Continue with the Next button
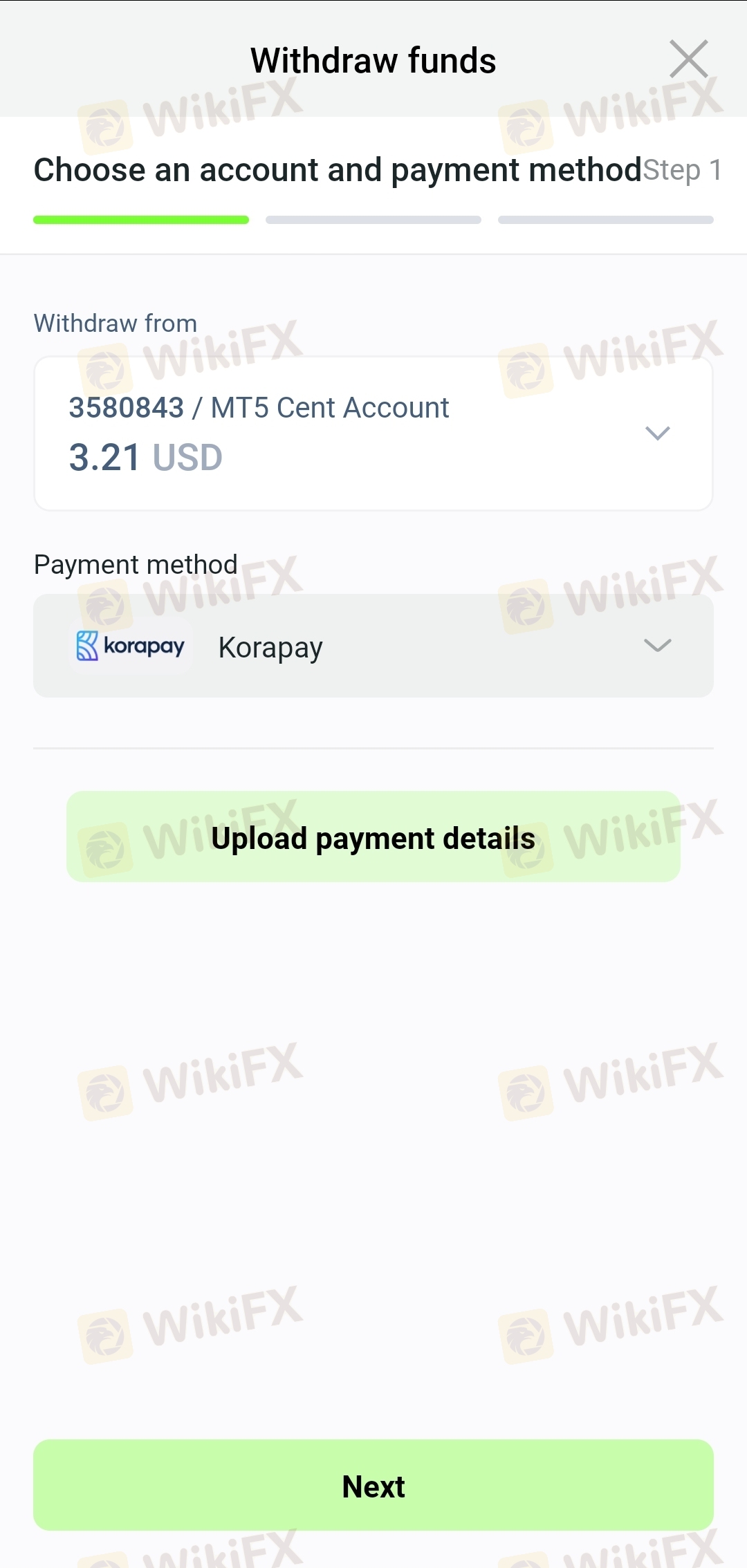This screenshot has width=747, height=1568. [373, 1486]
